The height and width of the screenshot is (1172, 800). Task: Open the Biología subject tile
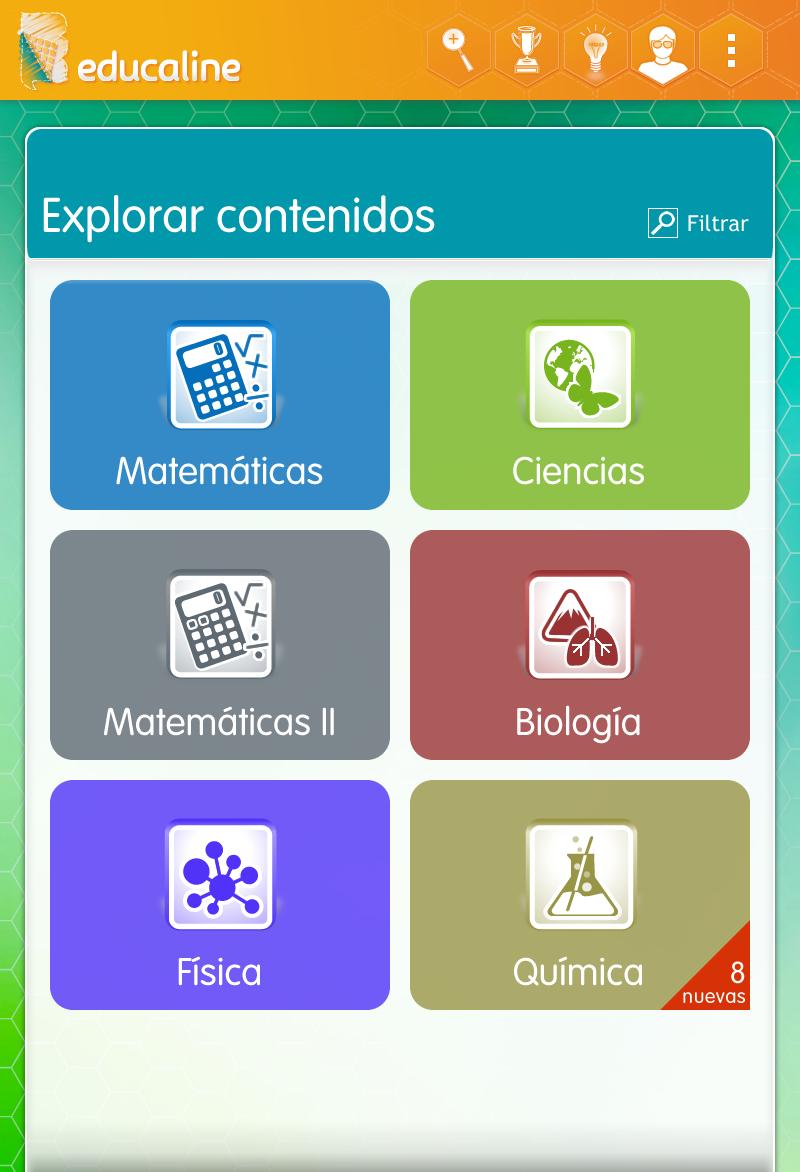(x=580, y=645)
